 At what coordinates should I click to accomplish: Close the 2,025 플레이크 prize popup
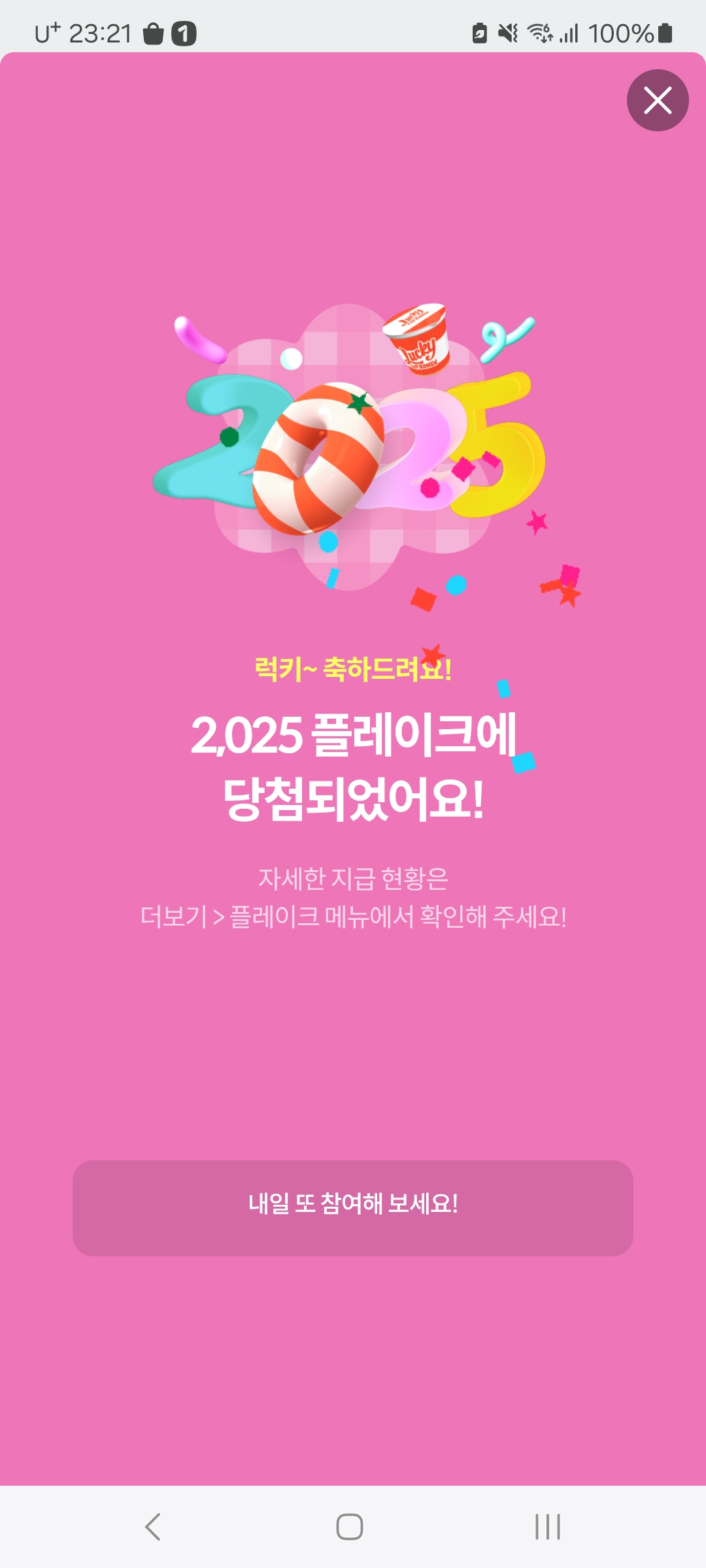click(x=658, y=101)
